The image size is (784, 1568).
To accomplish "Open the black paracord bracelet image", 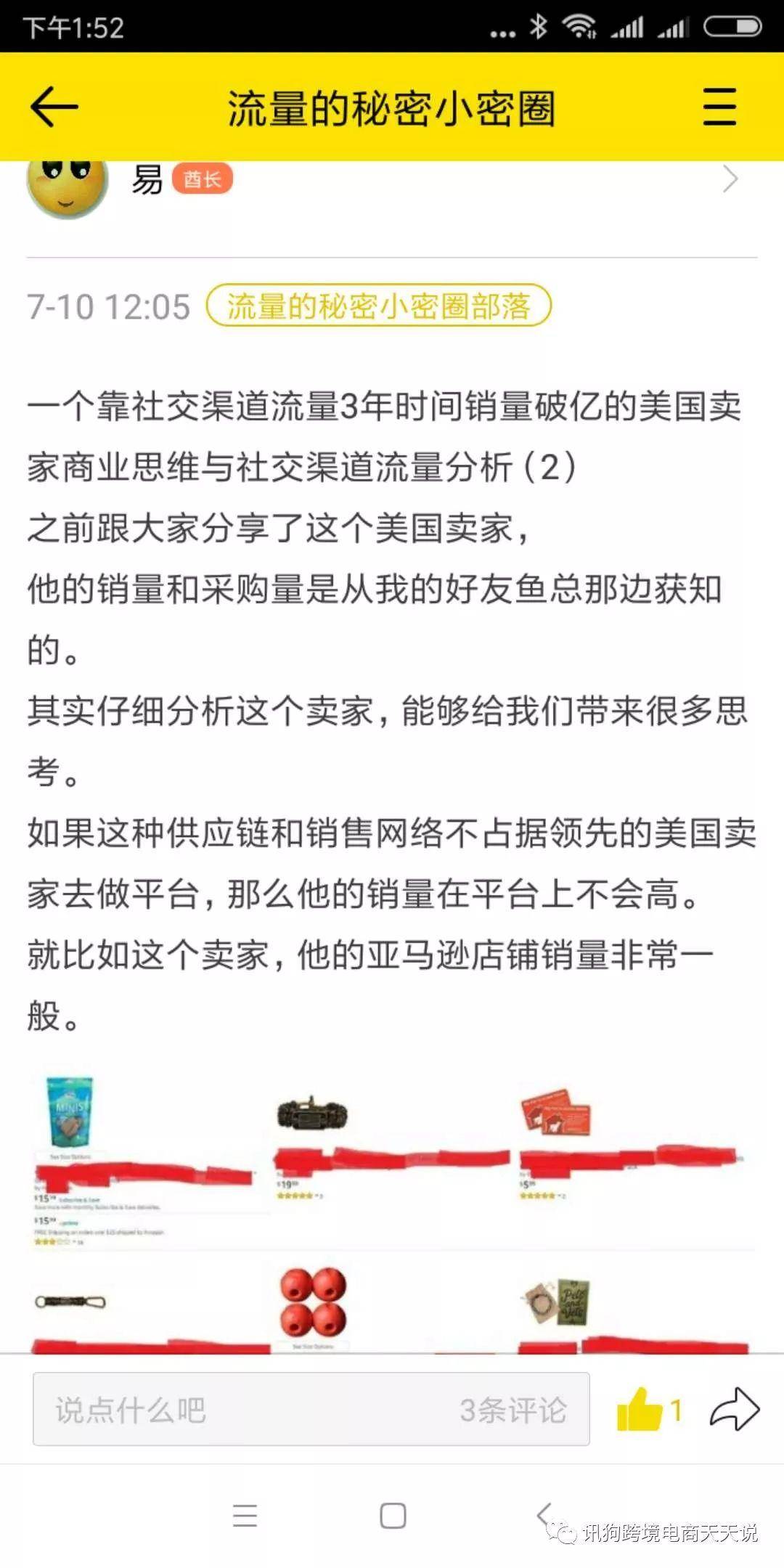I will [312, 1114].
